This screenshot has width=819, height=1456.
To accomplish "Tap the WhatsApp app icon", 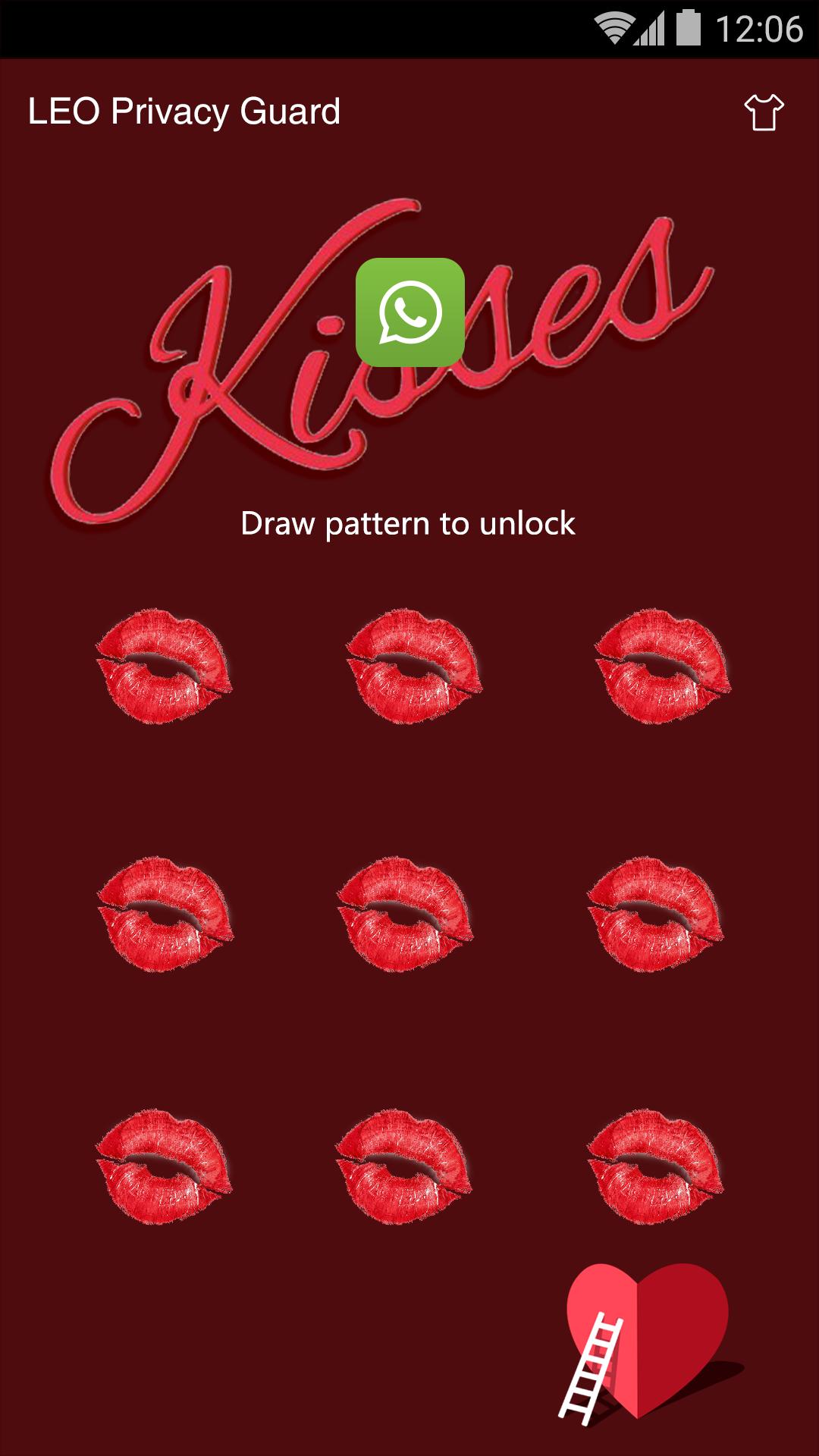I will [x=408, y=313].
